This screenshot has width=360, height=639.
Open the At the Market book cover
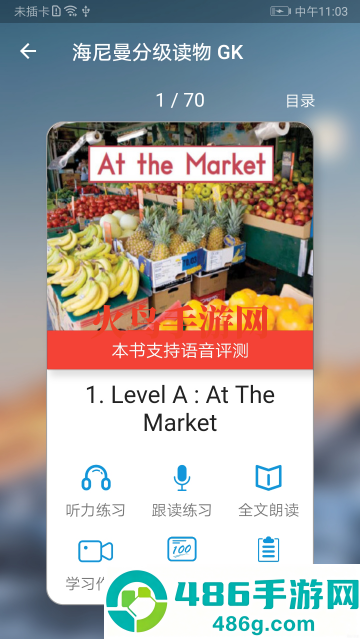click(x=180, y=245)
